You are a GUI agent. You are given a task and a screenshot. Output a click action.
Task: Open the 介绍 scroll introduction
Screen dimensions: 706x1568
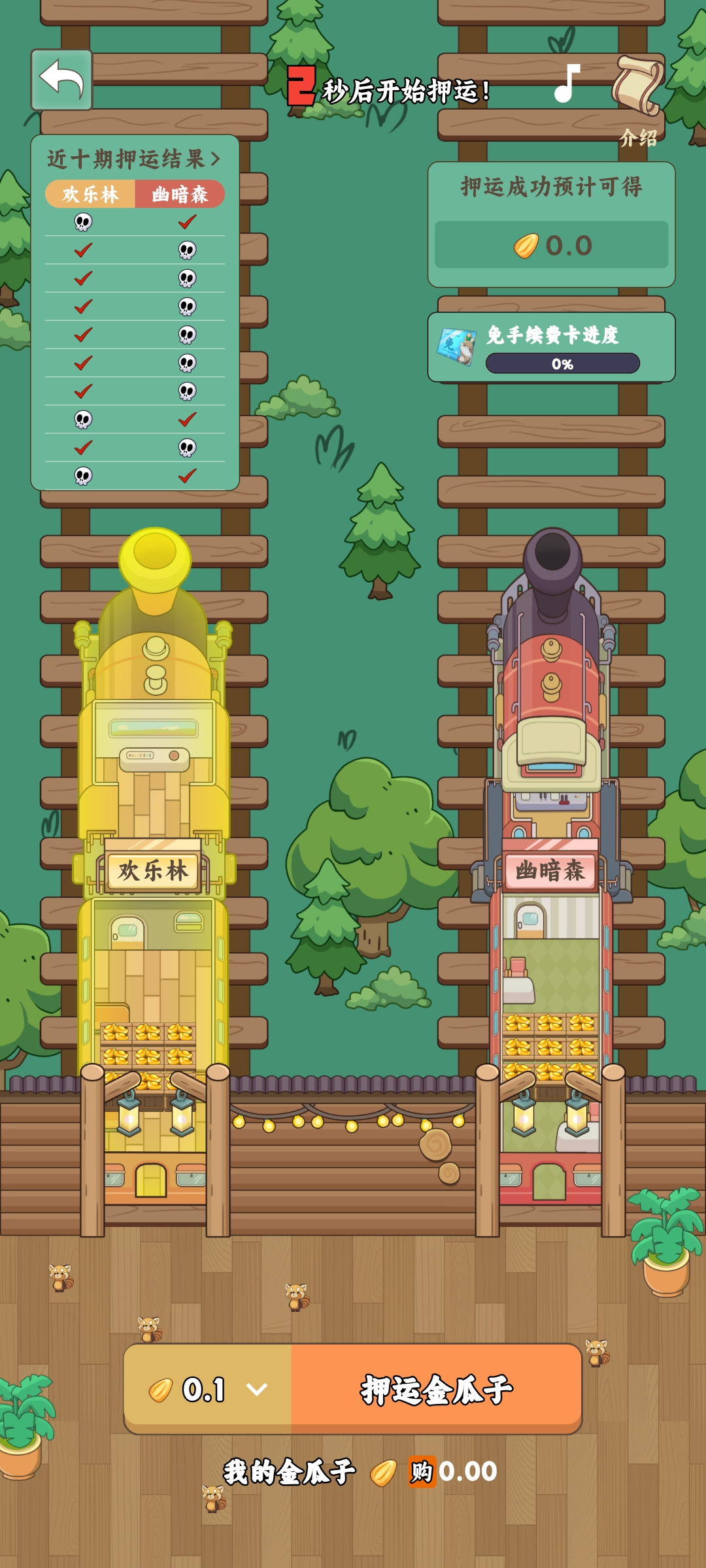click(638, 98)
